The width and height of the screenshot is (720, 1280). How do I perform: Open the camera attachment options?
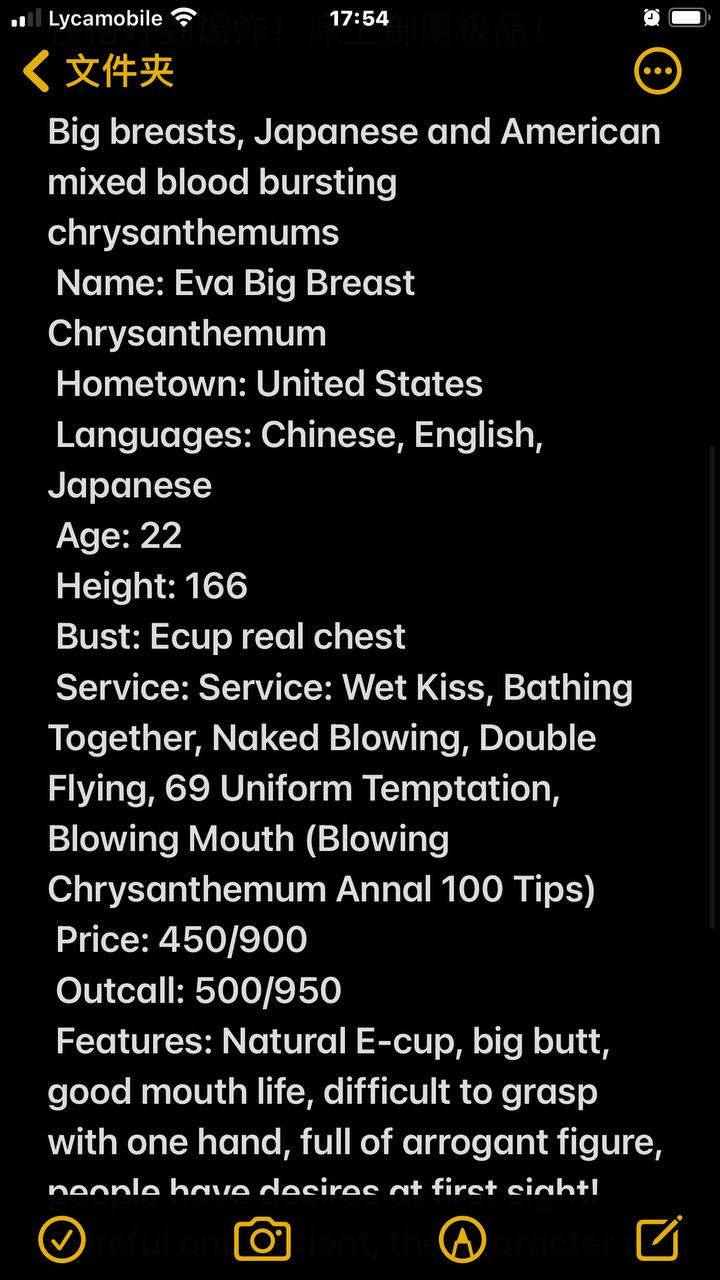[x=262, y=1240]
